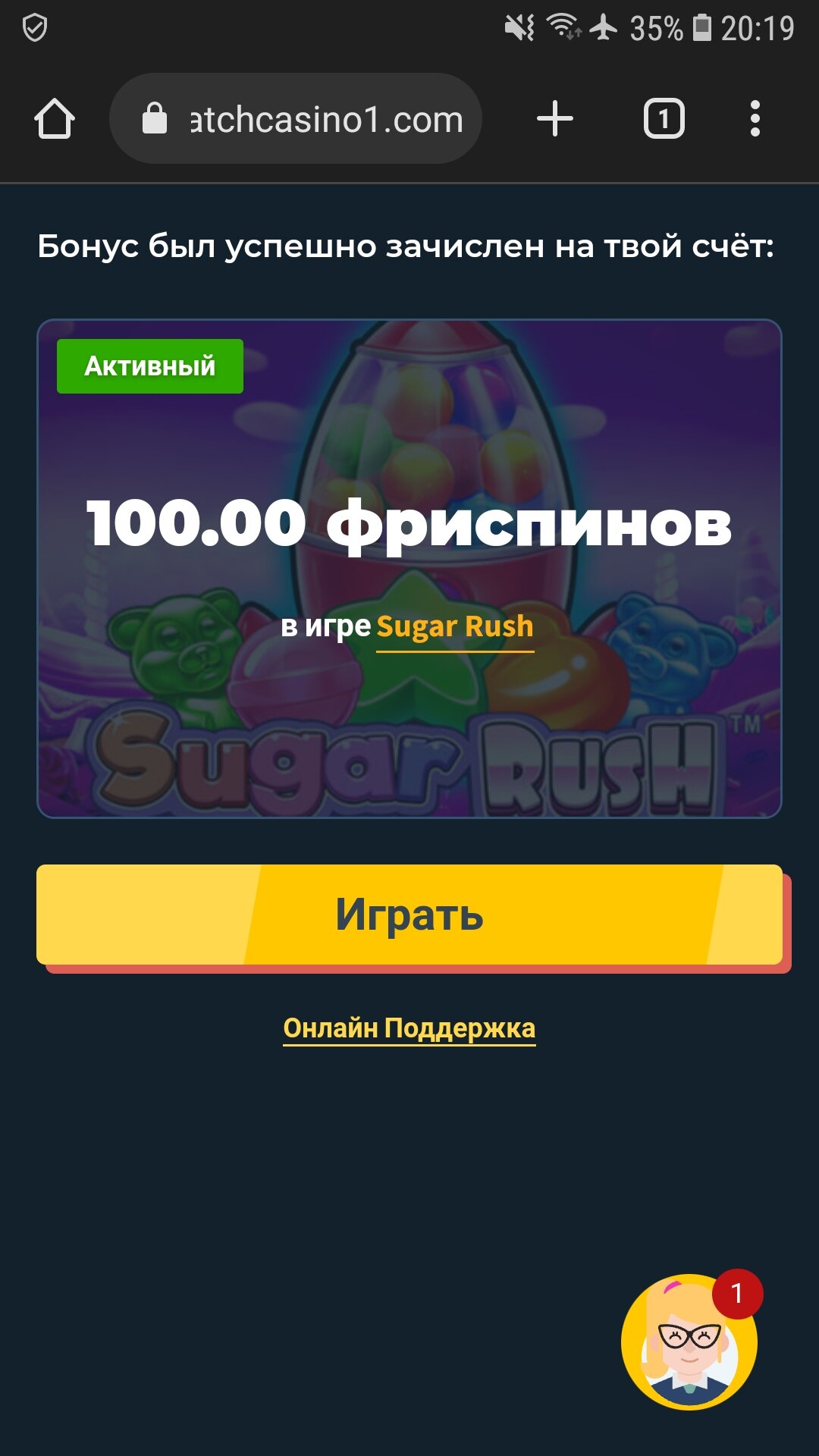
Task: Tap the yellow Играть button
Action: (x=409, y=915)
